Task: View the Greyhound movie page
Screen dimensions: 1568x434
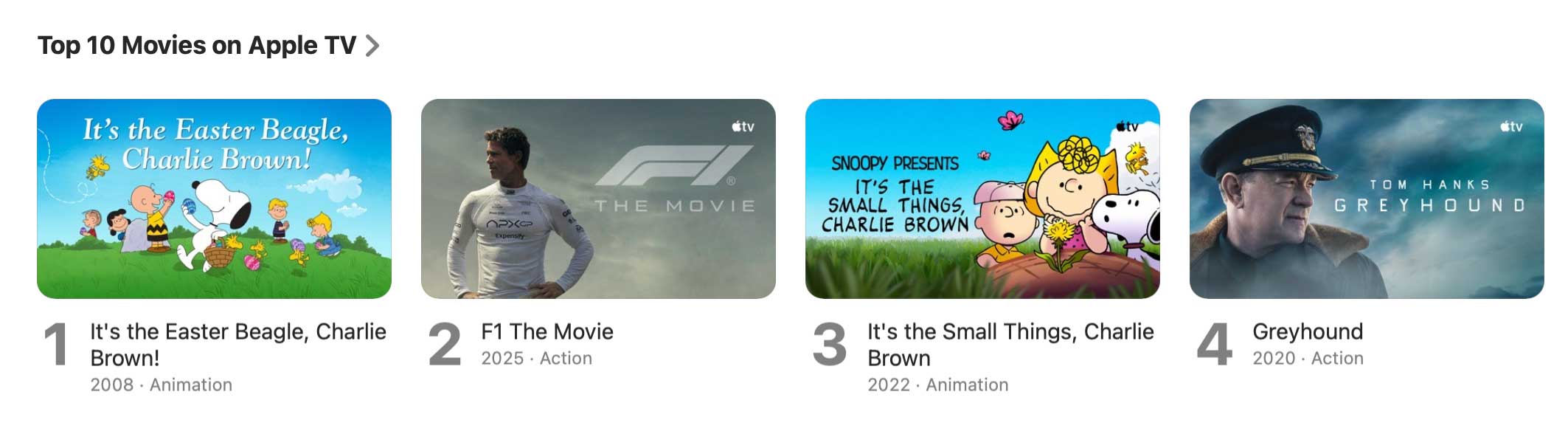Action: coord(1367,199)
